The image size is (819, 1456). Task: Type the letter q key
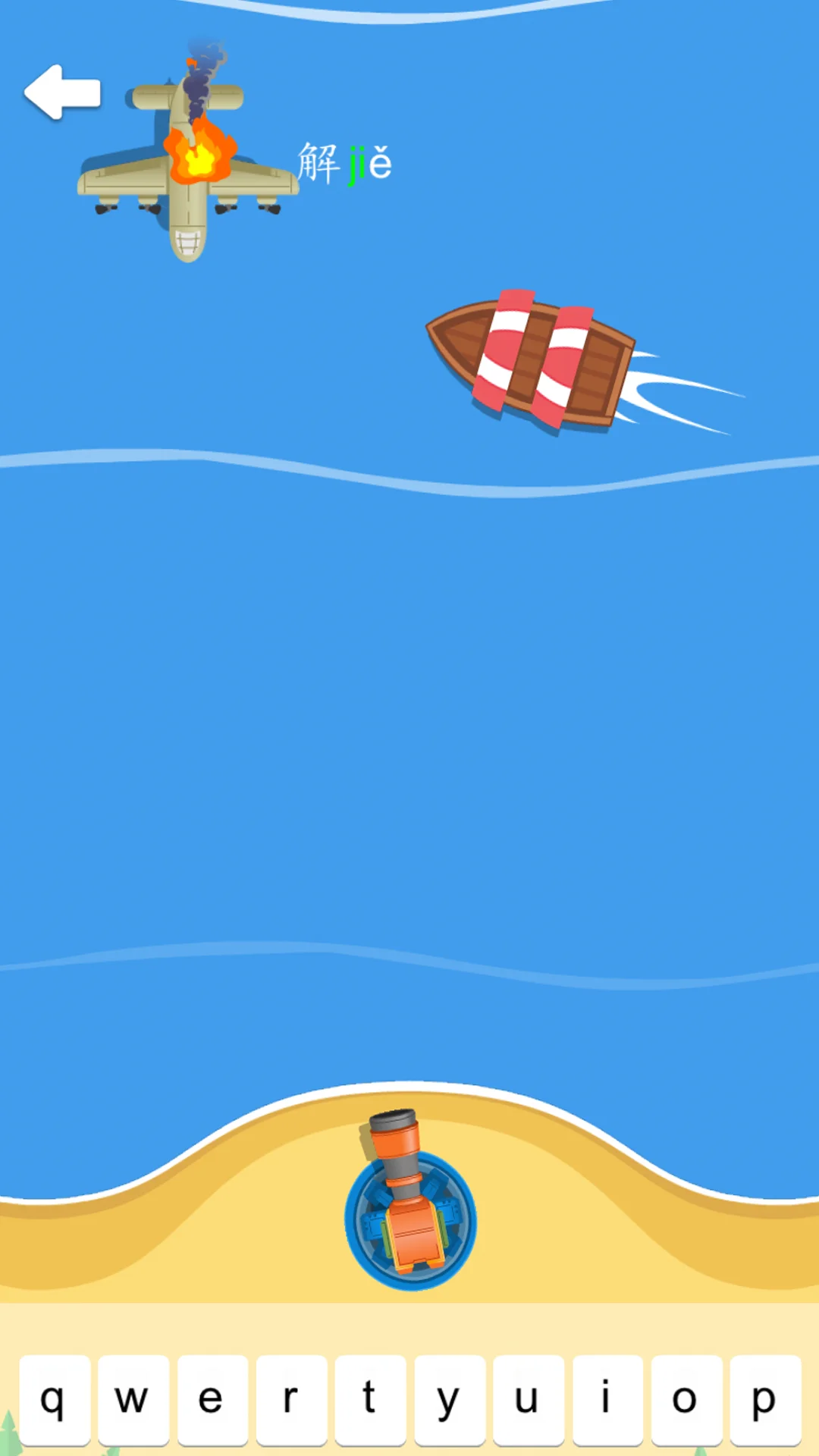tap(55, 1399)
